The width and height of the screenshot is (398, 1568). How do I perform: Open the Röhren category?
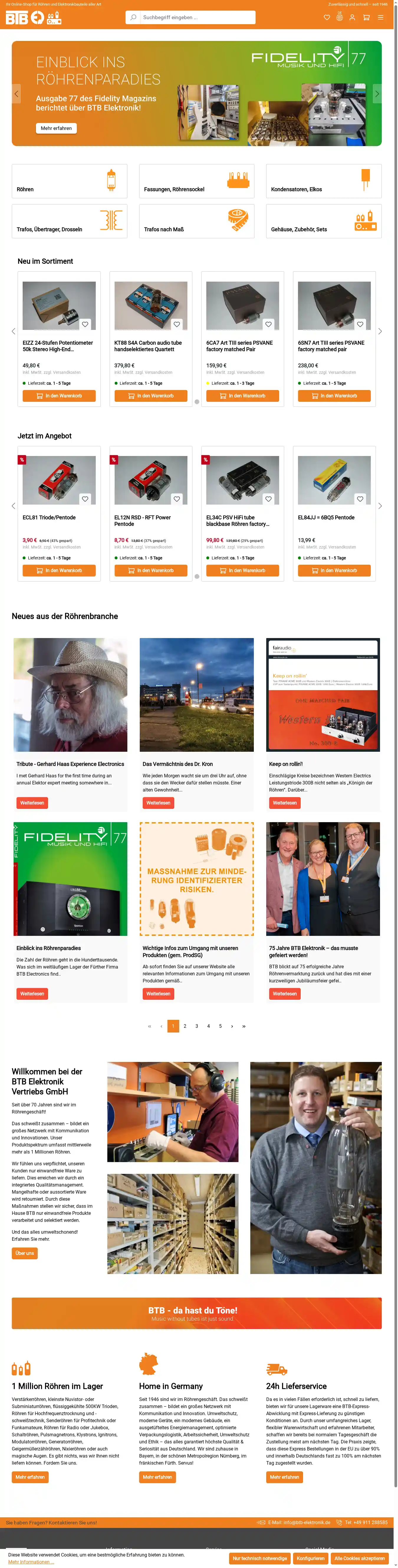coord(70,181)
